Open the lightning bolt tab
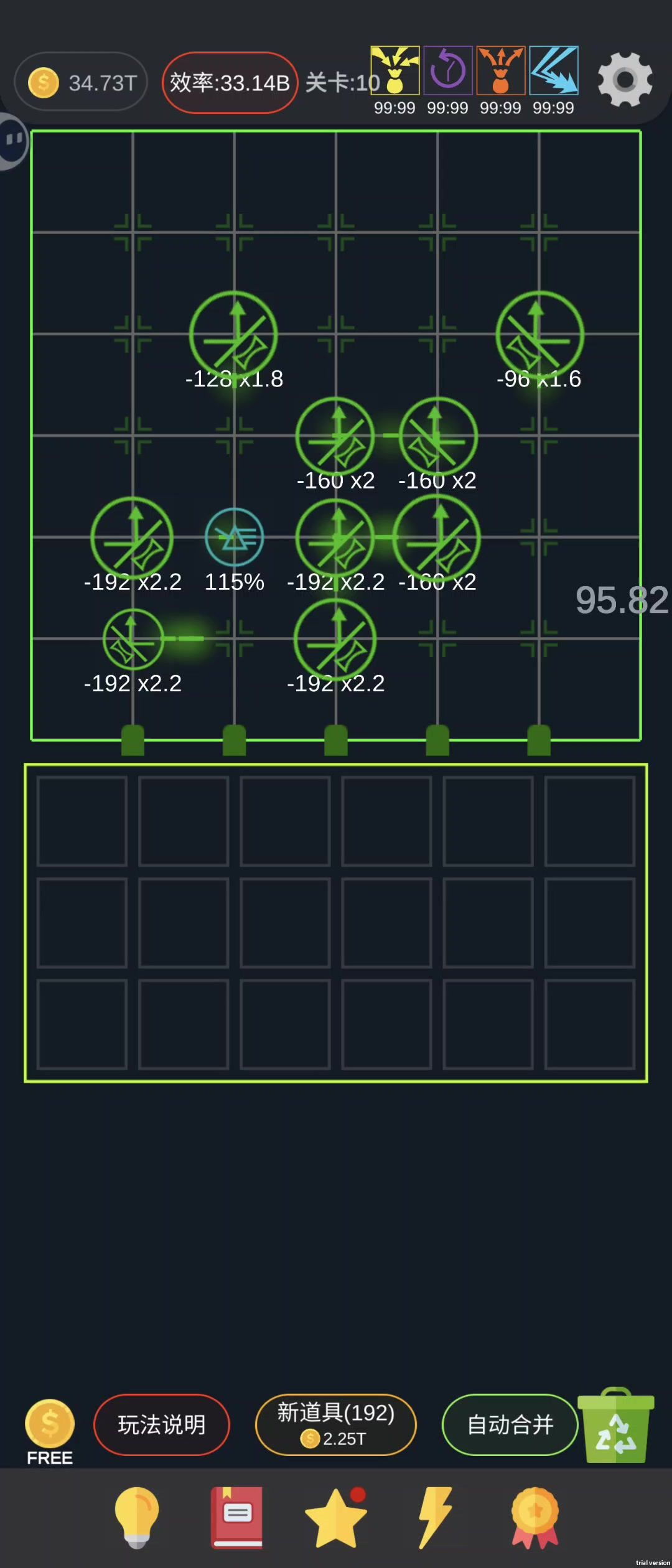Screen dimensions: 672x1568 click(x=436, y=1518)
